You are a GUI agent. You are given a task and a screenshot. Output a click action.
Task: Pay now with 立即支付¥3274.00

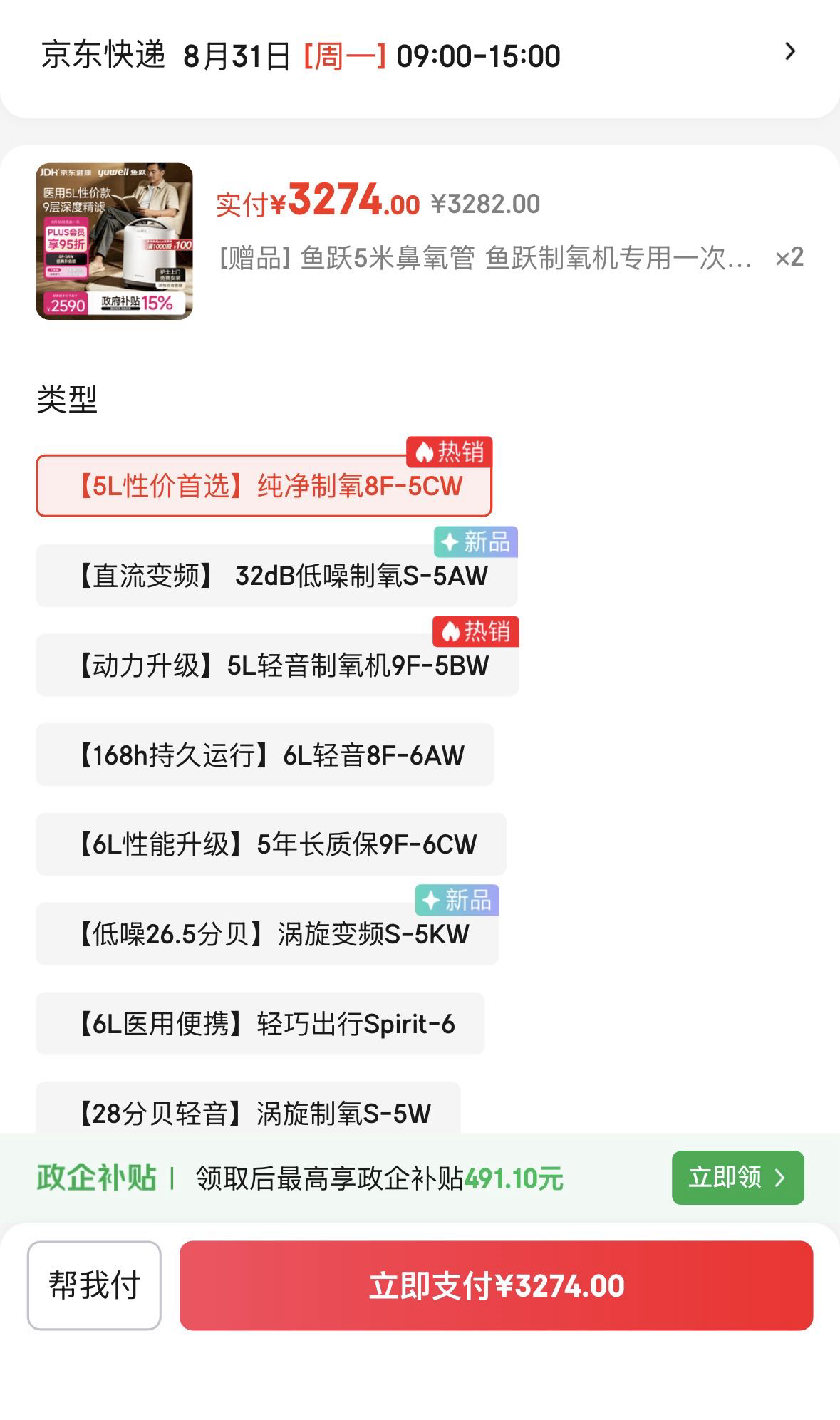point(496,1285)
